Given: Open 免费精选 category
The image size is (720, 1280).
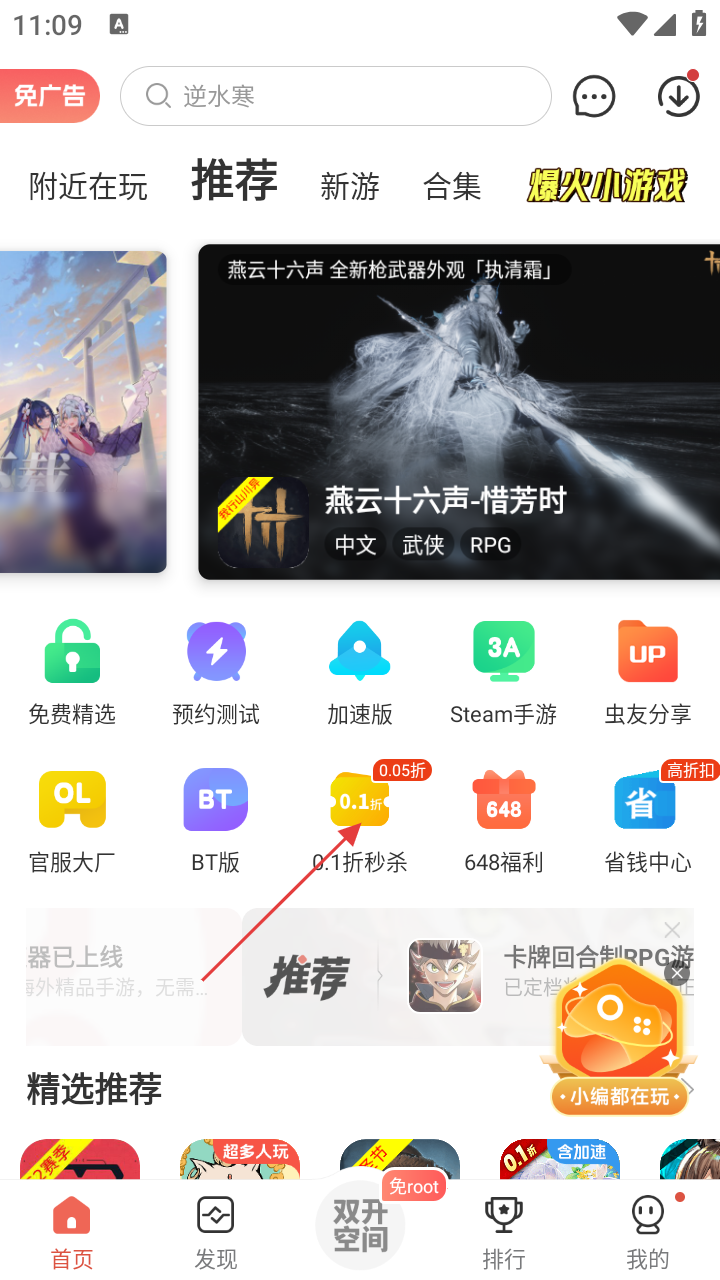Looking at the screenshot, I should (x=72, y=672).
